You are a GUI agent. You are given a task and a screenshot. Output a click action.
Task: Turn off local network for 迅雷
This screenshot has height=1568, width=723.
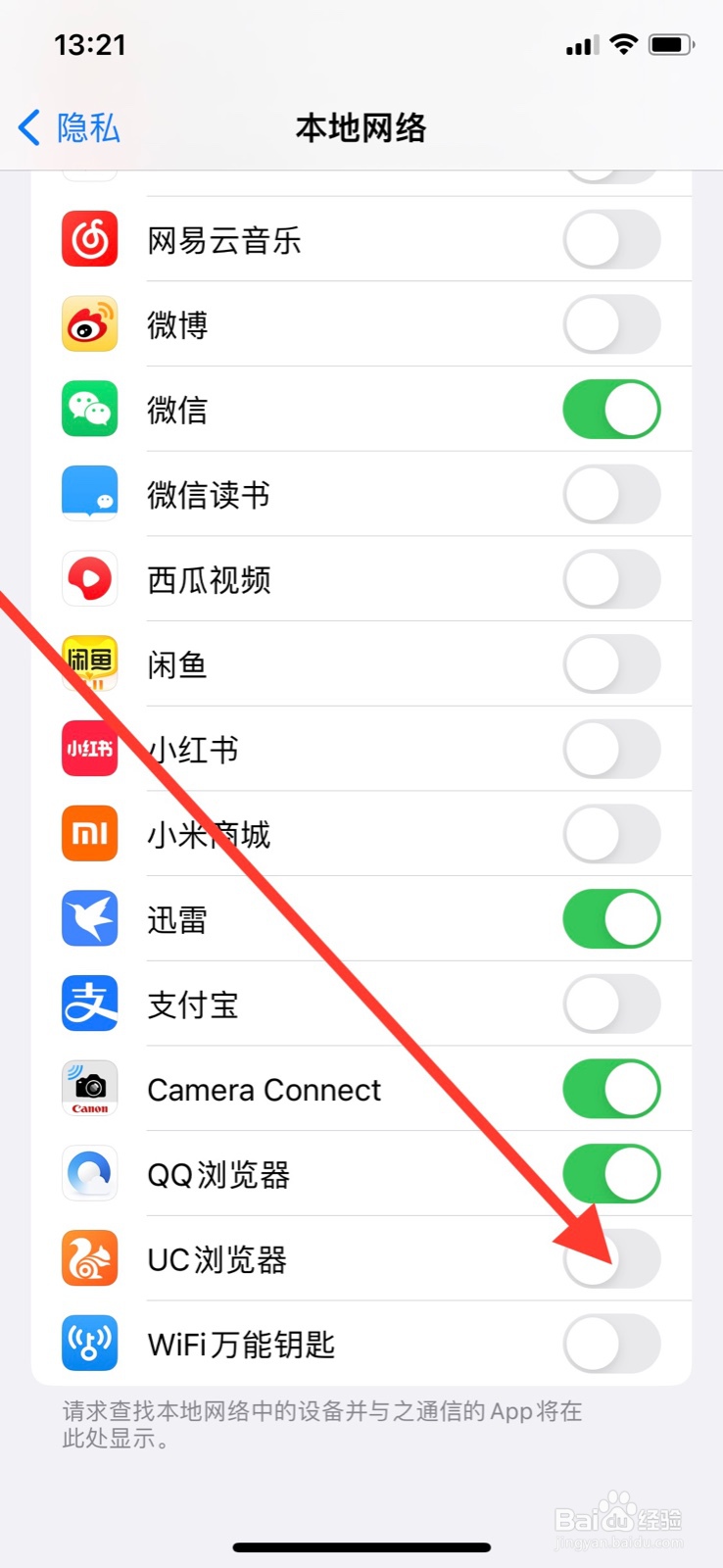pos(611,918)
